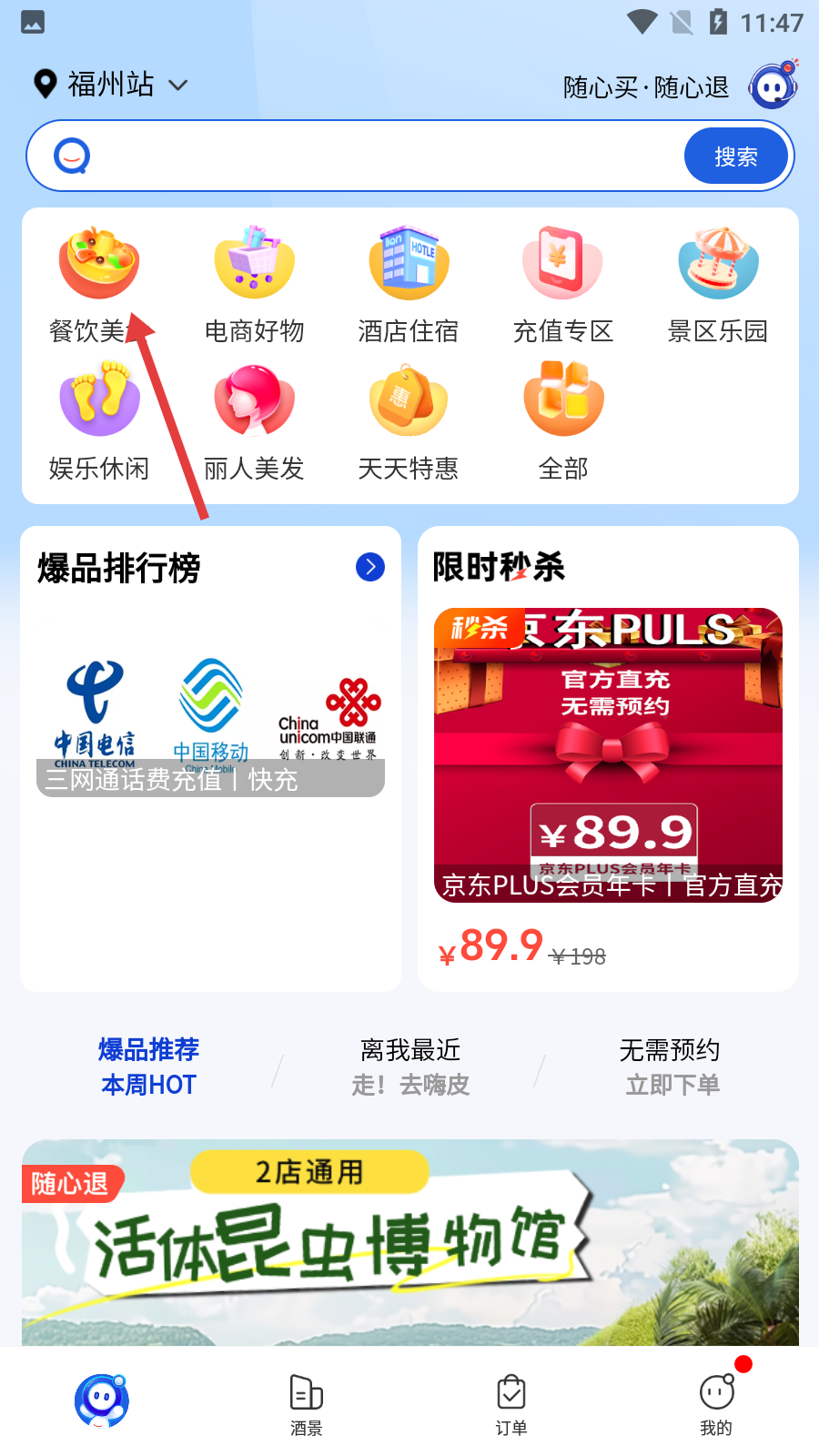Image resolution: width=819 pixels, height=1456 pixels.
Task: Go to the 订单 tab
Action: (511, 1405)
